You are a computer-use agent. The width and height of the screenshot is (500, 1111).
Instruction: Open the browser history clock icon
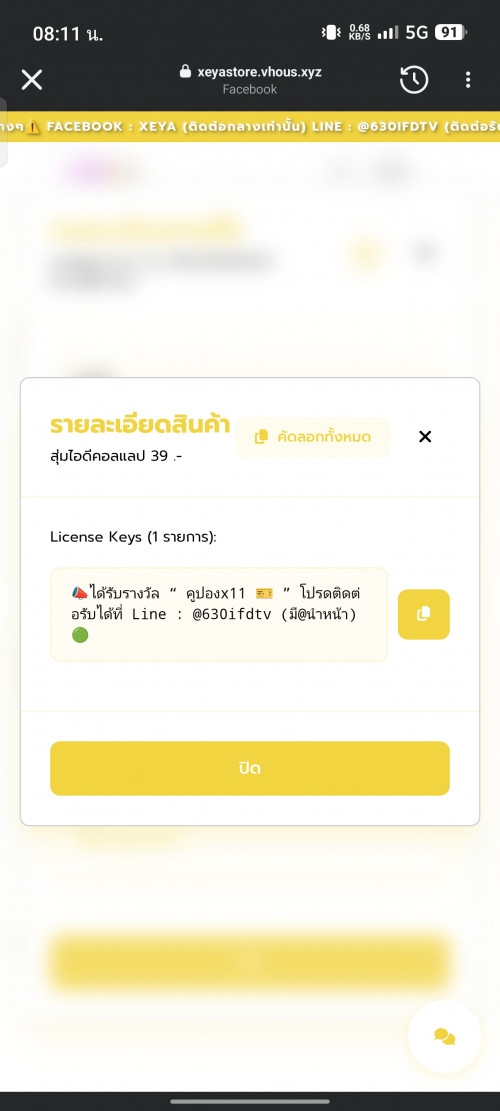(x=414, y=80)
